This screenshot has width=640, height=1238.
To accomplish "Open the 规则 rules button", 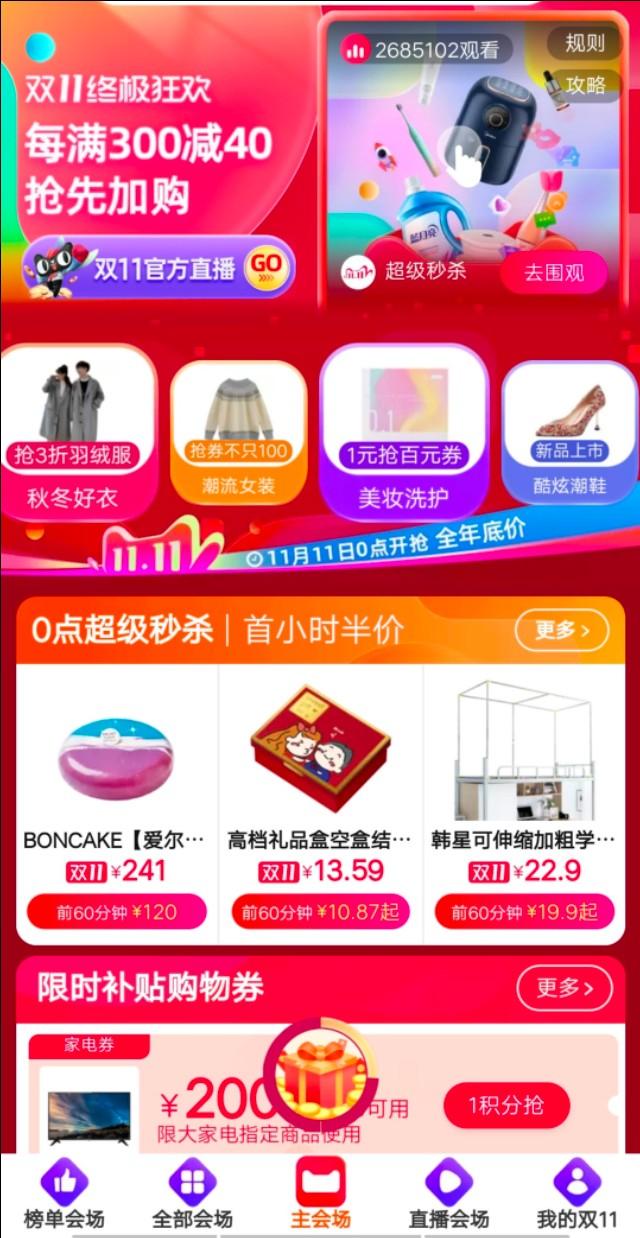I will (586, 42).
